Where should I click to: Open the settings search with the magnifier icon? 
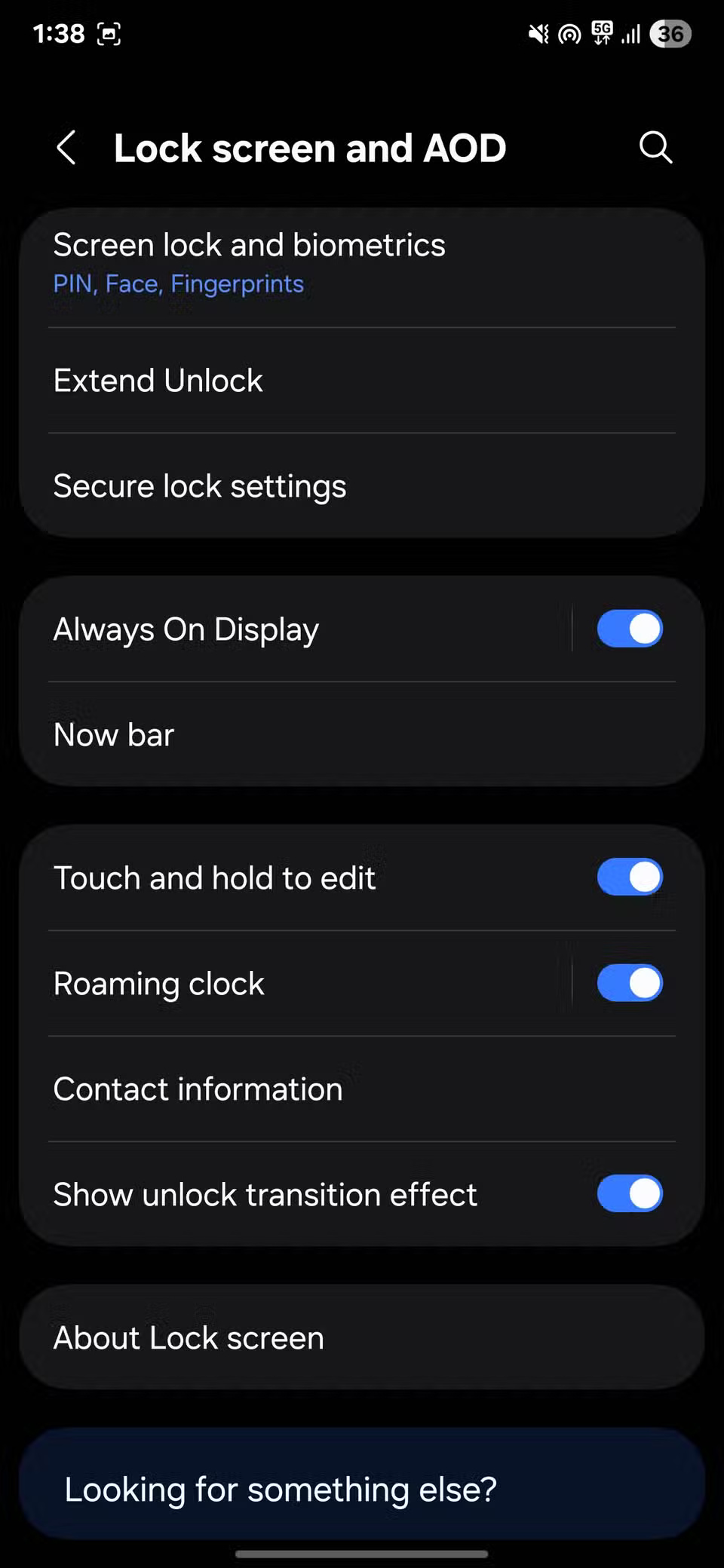655,148
